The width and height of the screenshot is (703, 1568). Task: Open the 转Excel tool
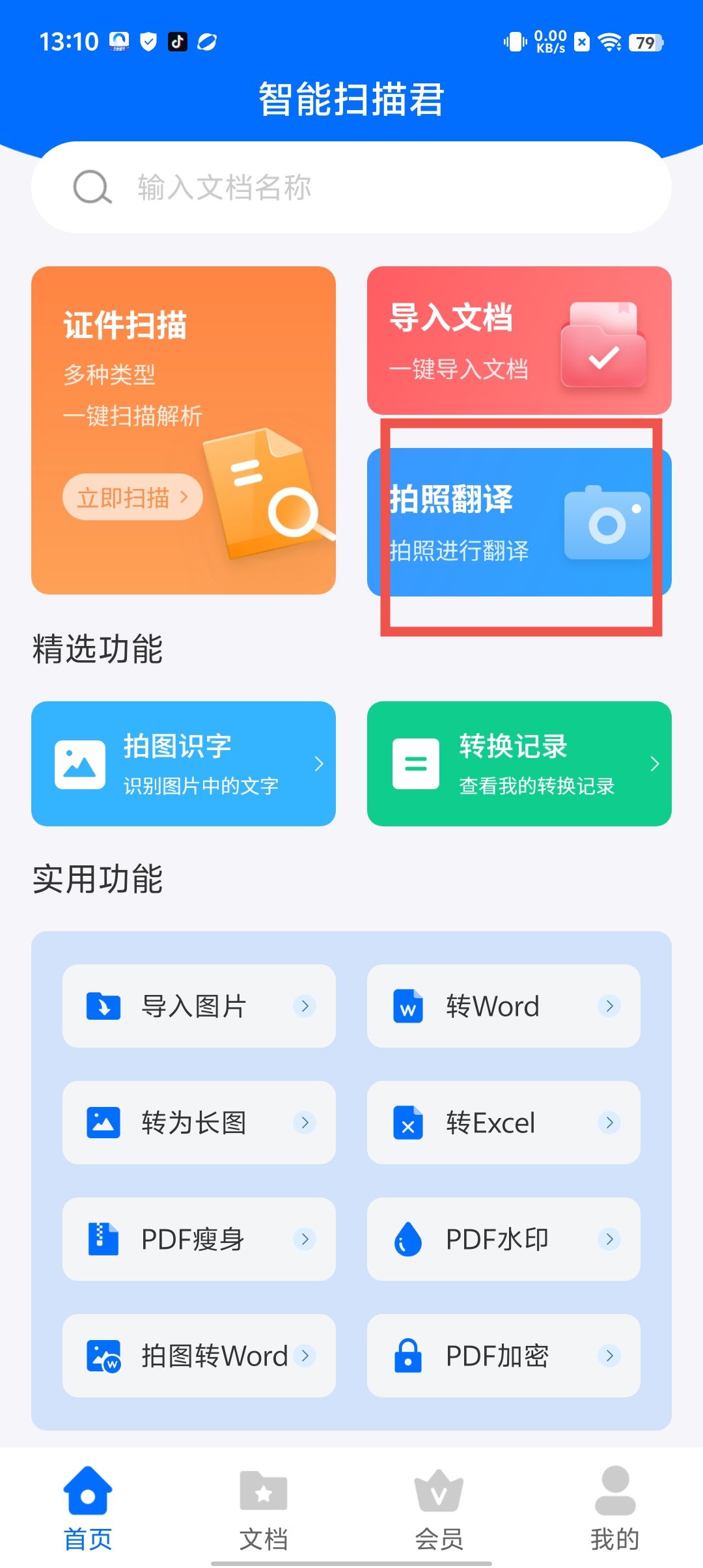[x=503, y=1123]
